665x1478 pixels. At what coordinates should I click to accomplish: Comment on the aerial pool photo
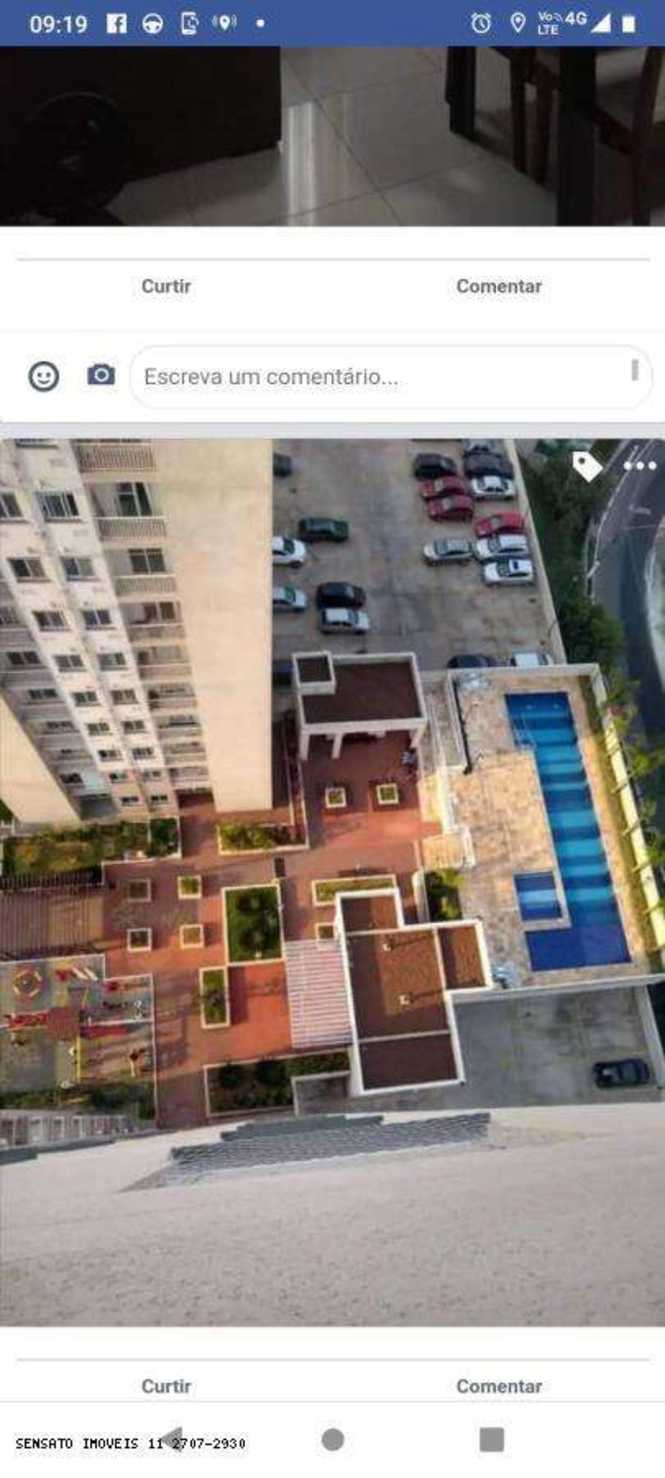(498, 1385)
